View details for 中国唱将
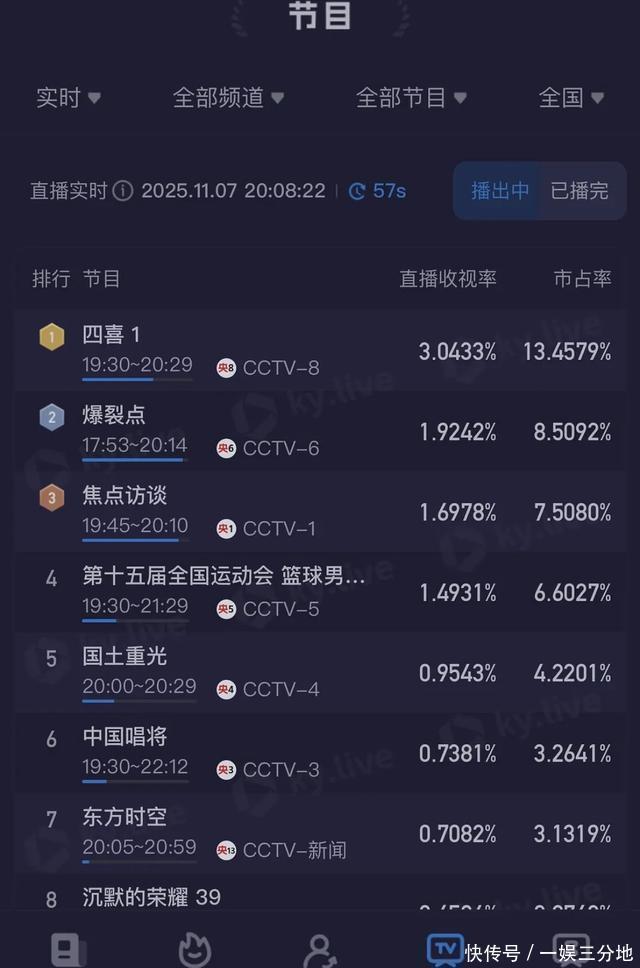640x968 pixels. (x=320, y=752)
